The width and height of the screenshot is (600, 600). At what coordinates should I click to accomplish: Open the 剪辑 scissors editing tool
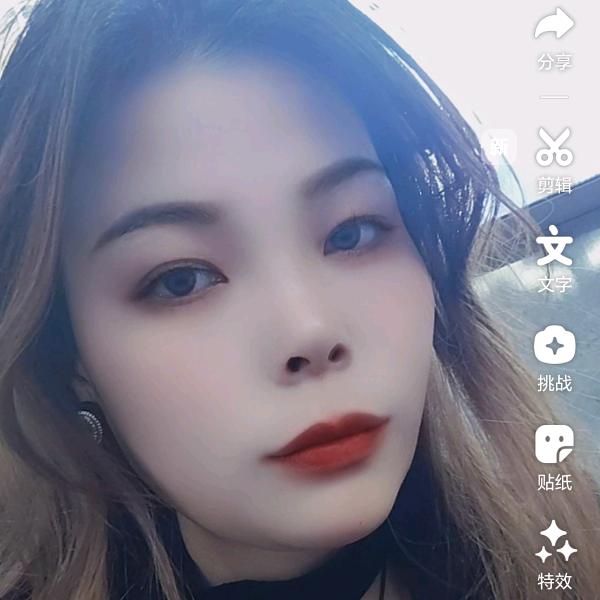(554, 148)
